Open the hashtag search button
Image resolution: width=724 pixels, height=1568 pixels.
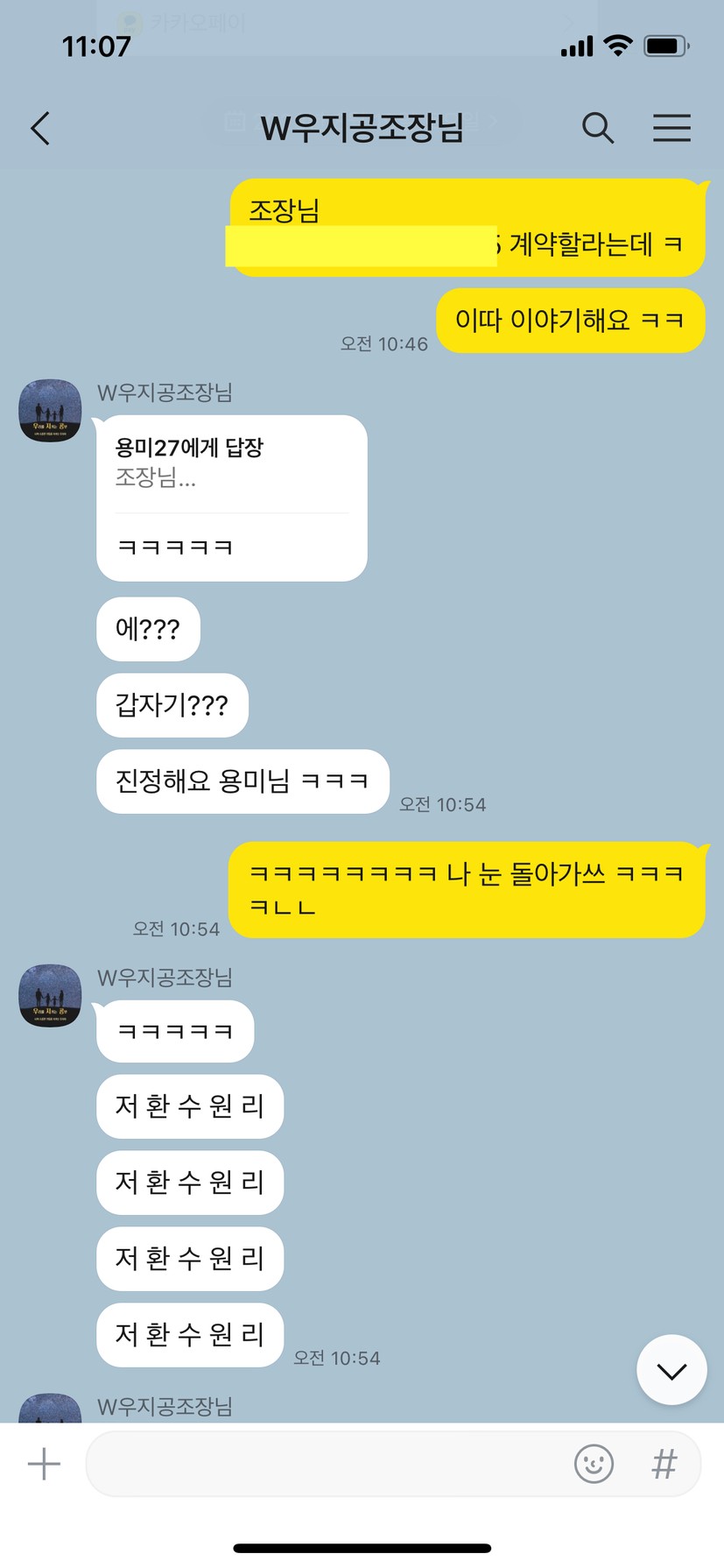click(664, 1464)
